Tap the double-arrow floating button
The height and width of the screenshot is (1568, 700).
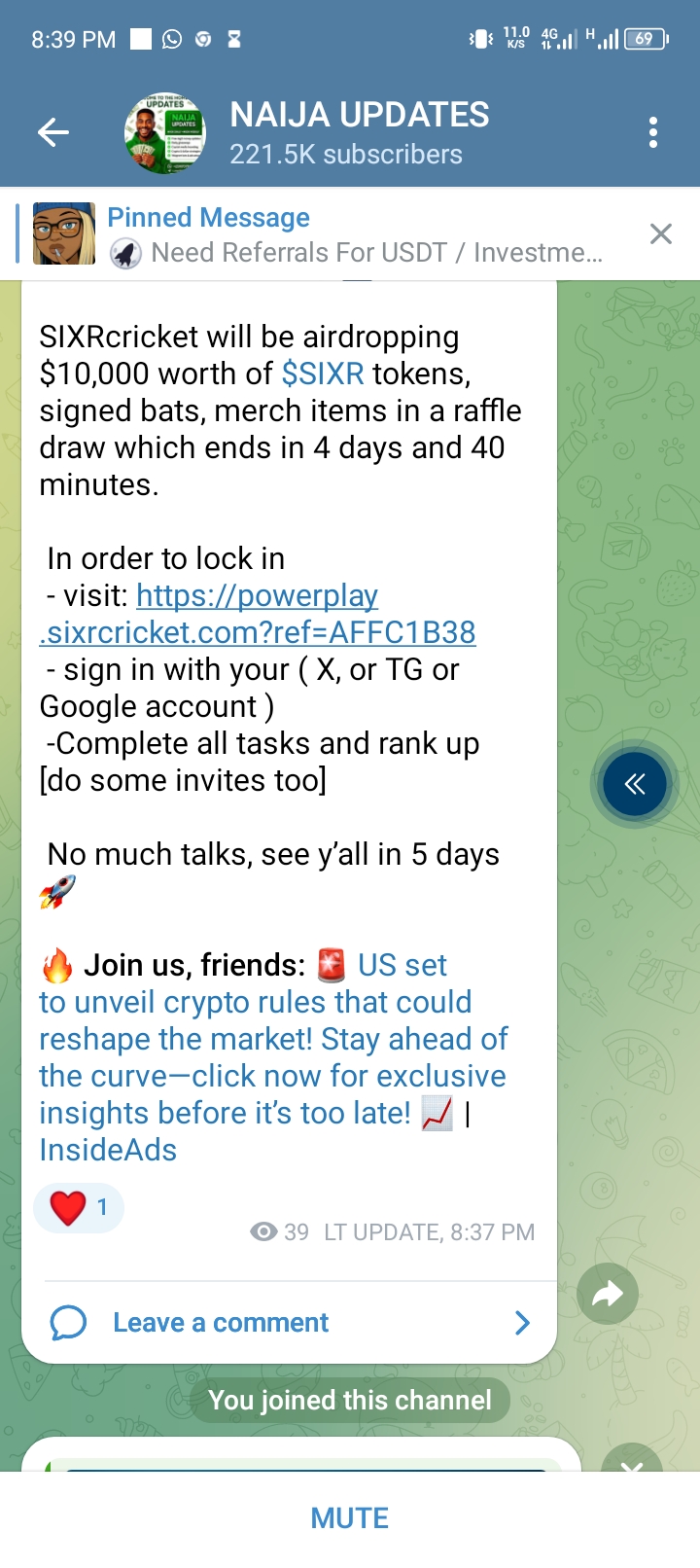tap(635, 784)
